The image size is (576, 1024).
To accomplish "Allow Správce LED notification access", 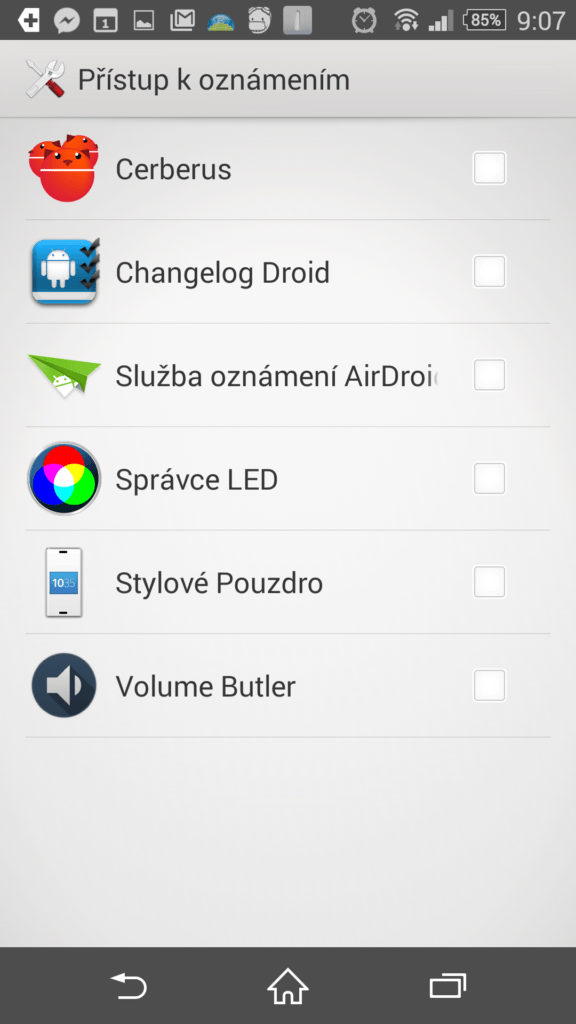I will pyautogui.click(x=489, y=479).
